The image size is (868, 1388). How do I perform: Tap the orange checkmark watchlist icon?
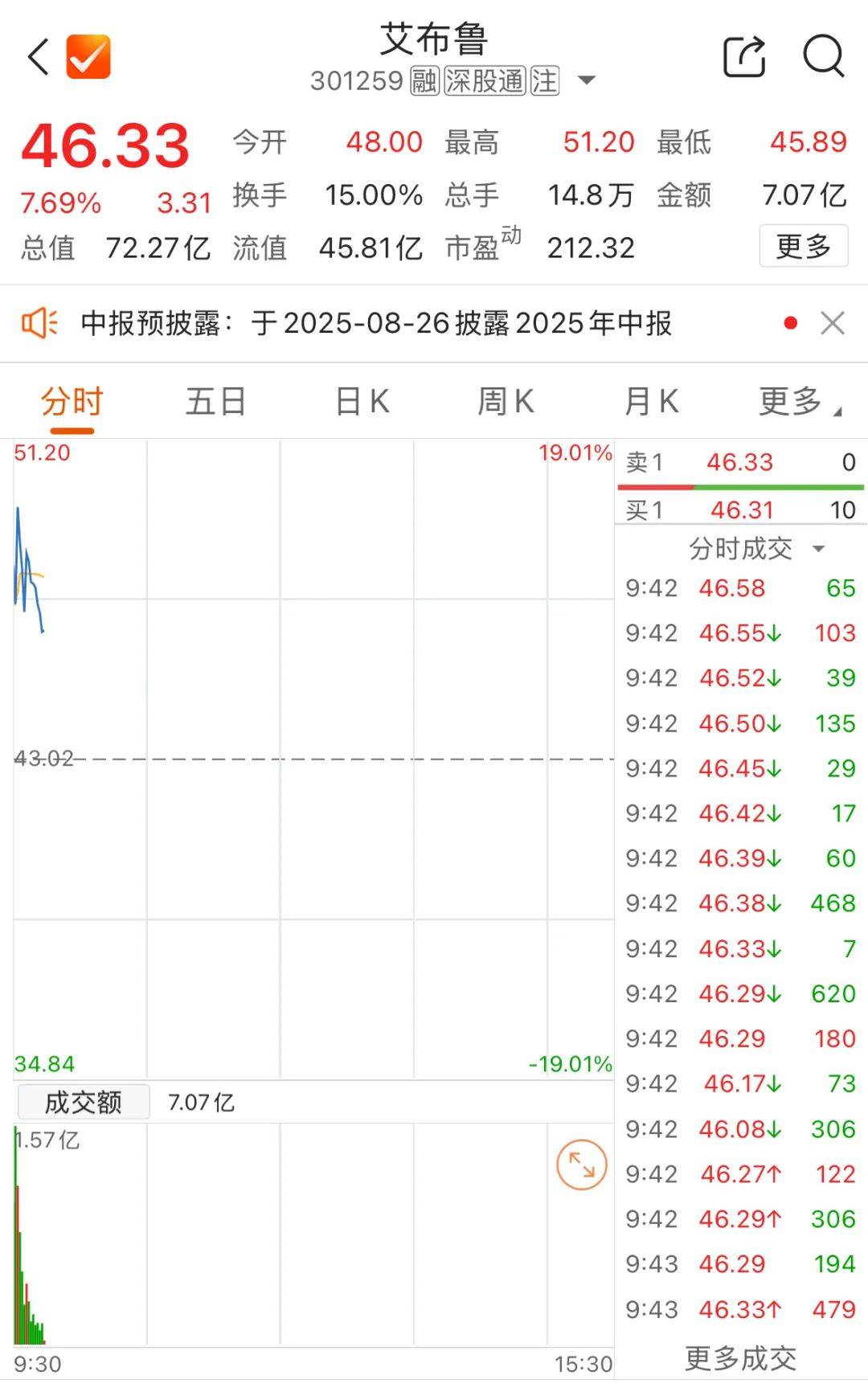(88, 57)
